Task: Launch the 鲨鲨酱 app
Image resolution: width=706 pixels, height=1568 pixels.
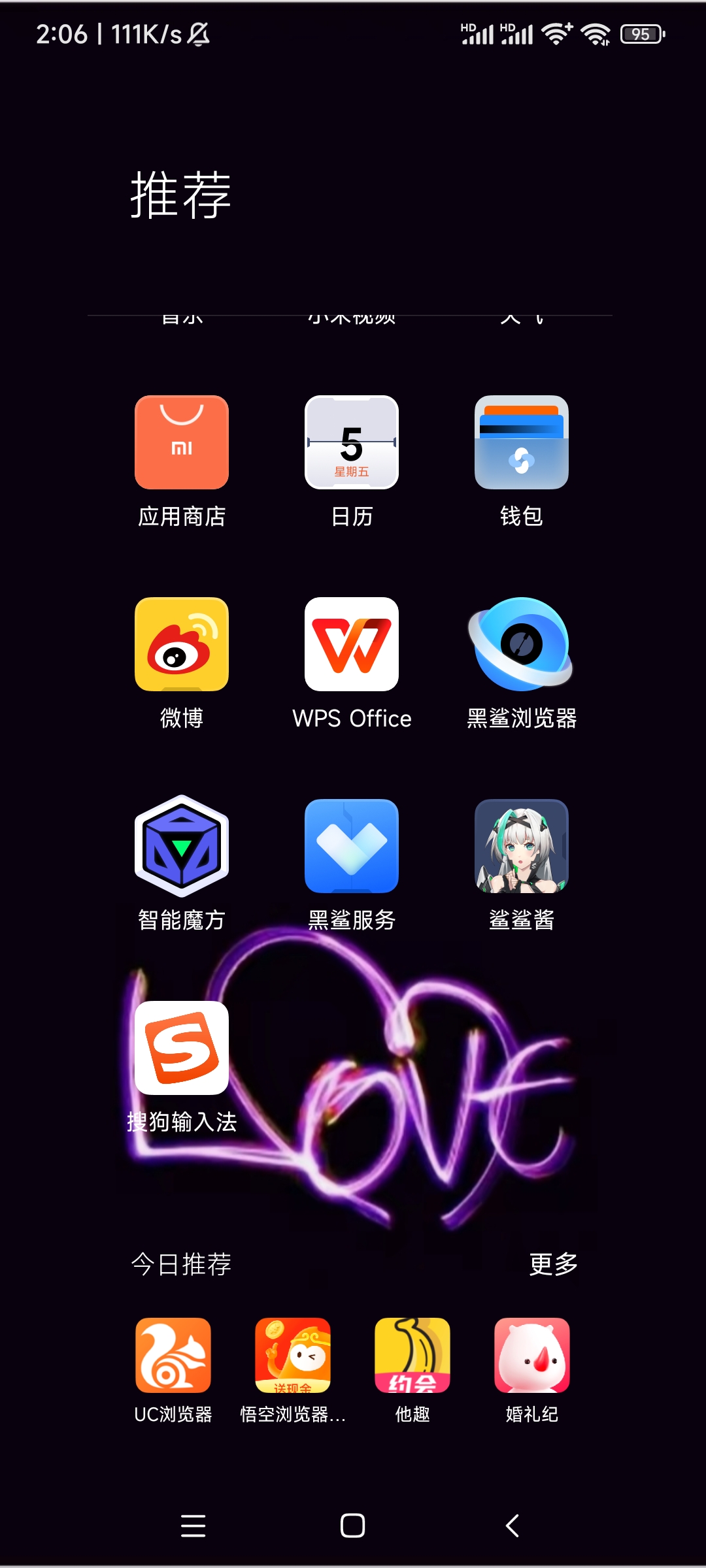Action: 522,846
